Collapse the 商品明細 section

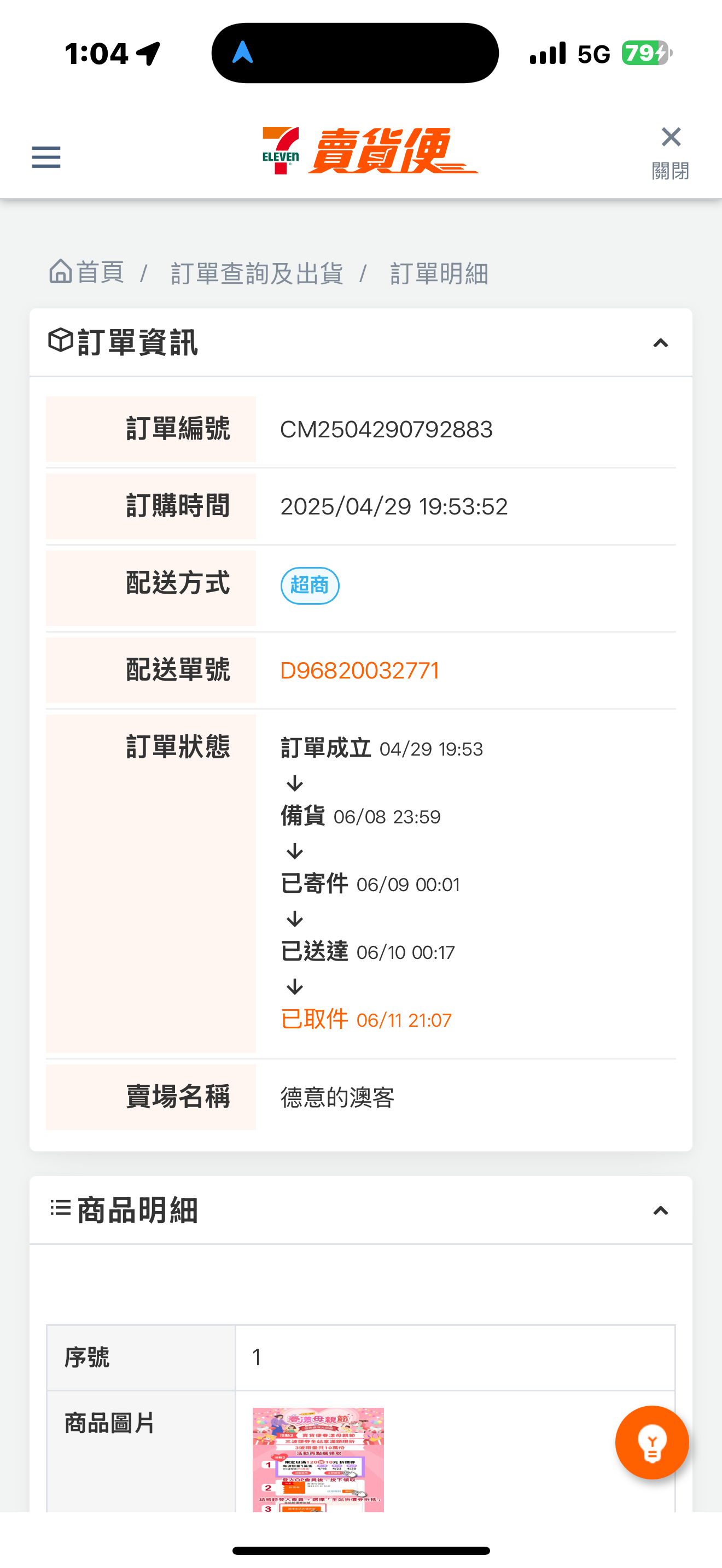[661, 1212]
